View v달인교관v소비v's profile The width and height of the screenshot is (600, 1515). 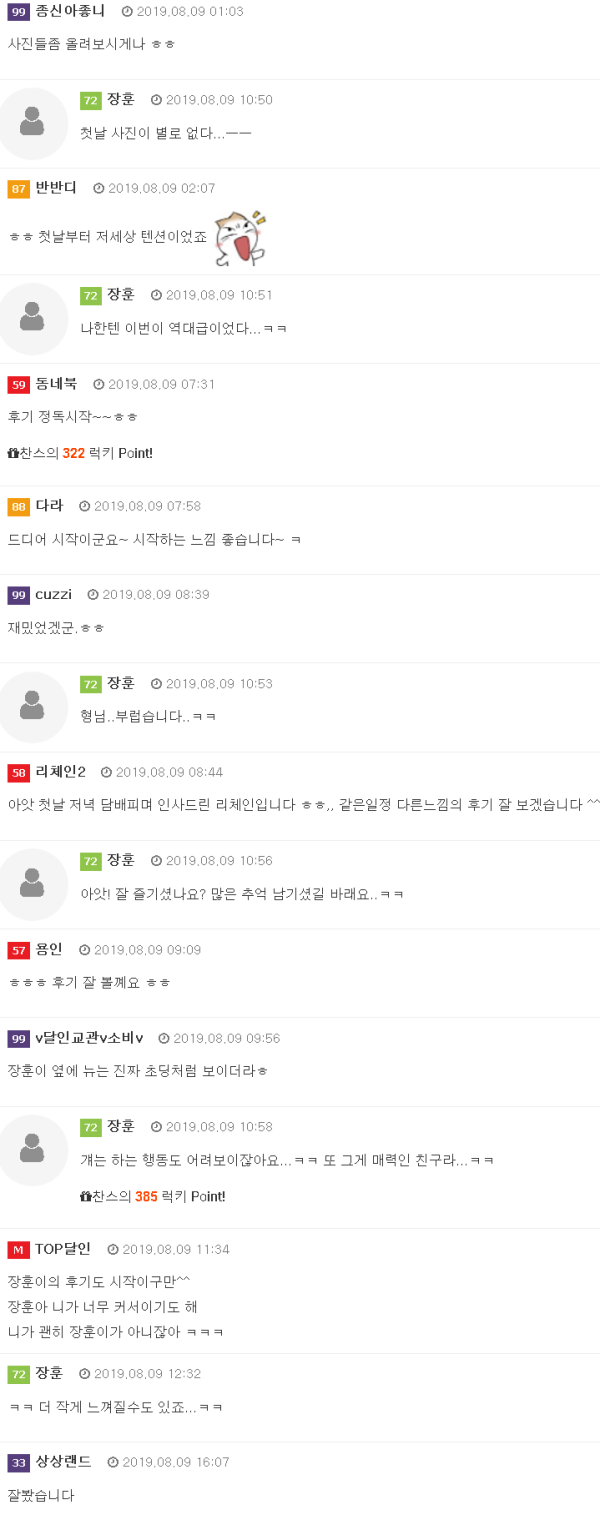coord(89,1038)
